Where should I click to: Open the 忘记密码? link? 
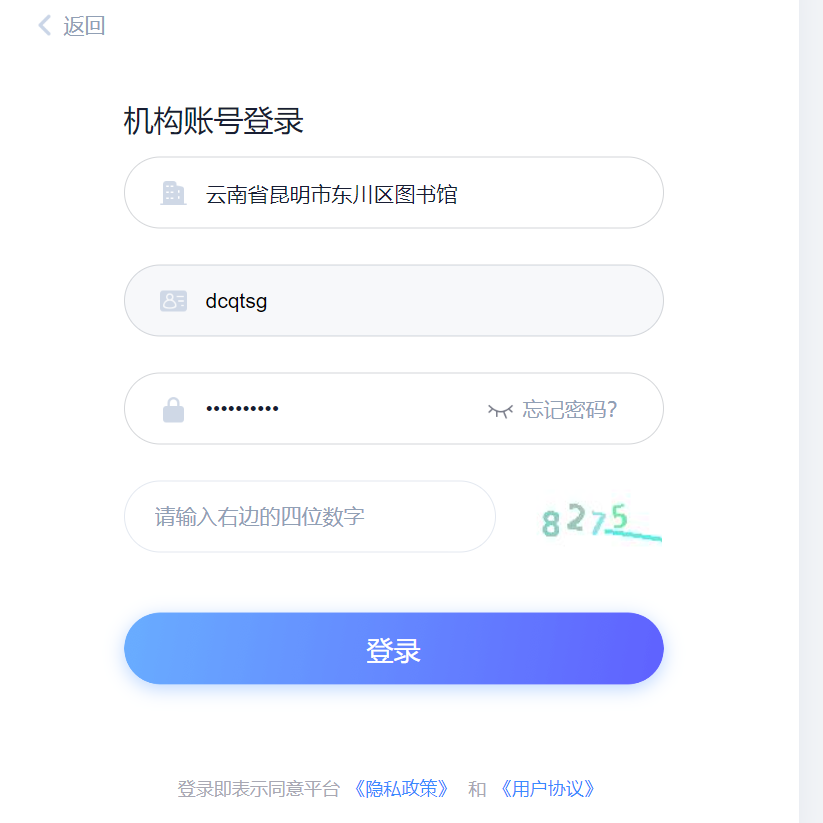coord(569,409)
